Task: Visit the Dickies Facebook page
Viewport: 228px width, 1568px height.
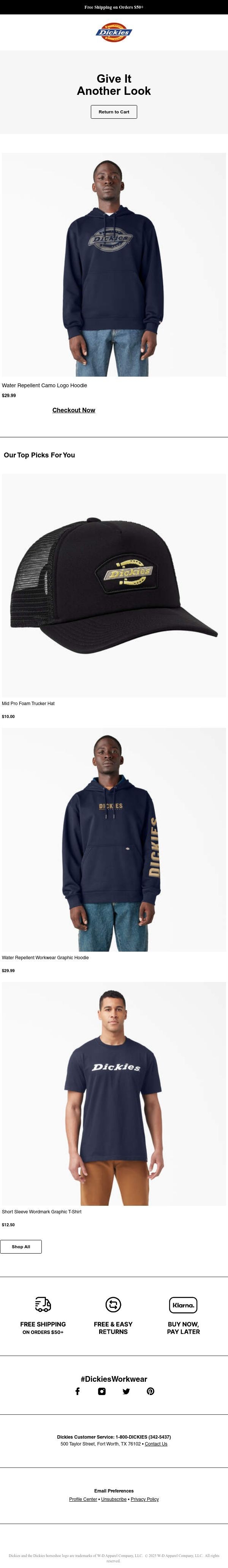Action: pos(78,1391)
